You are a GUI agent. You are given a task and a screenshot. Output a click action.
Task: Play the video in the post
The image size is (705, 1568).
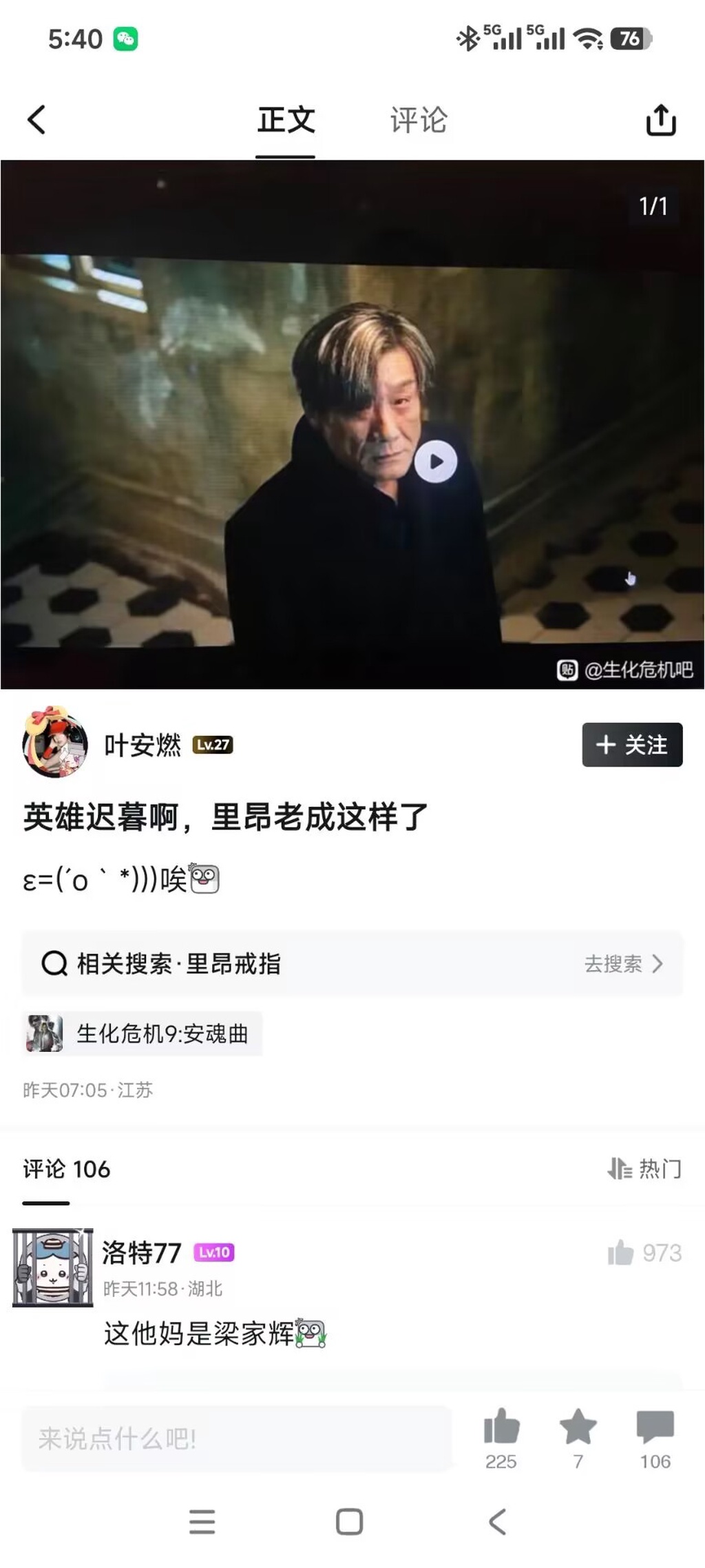435,462
